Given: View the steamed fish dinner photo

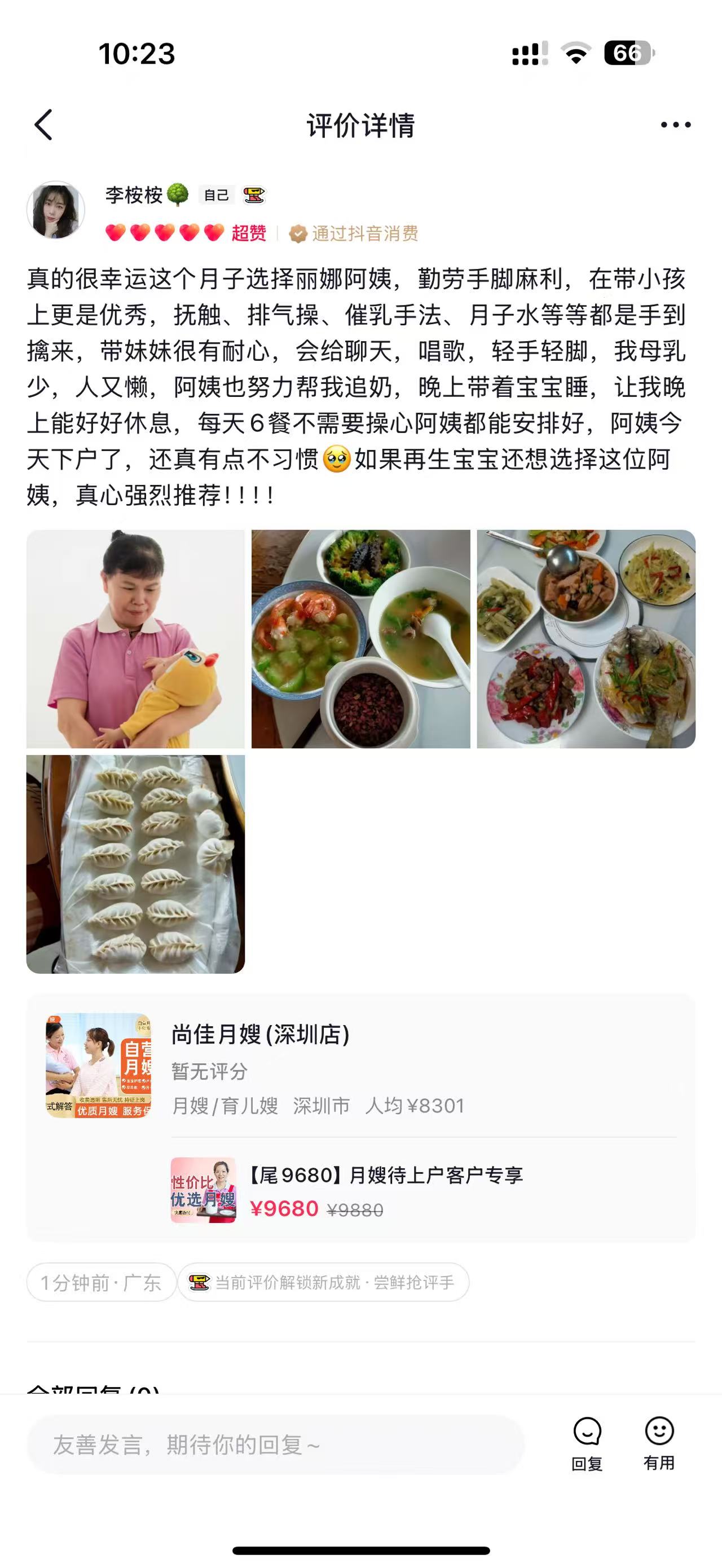Looking at the screenshot, I should [x=585, y=638].
